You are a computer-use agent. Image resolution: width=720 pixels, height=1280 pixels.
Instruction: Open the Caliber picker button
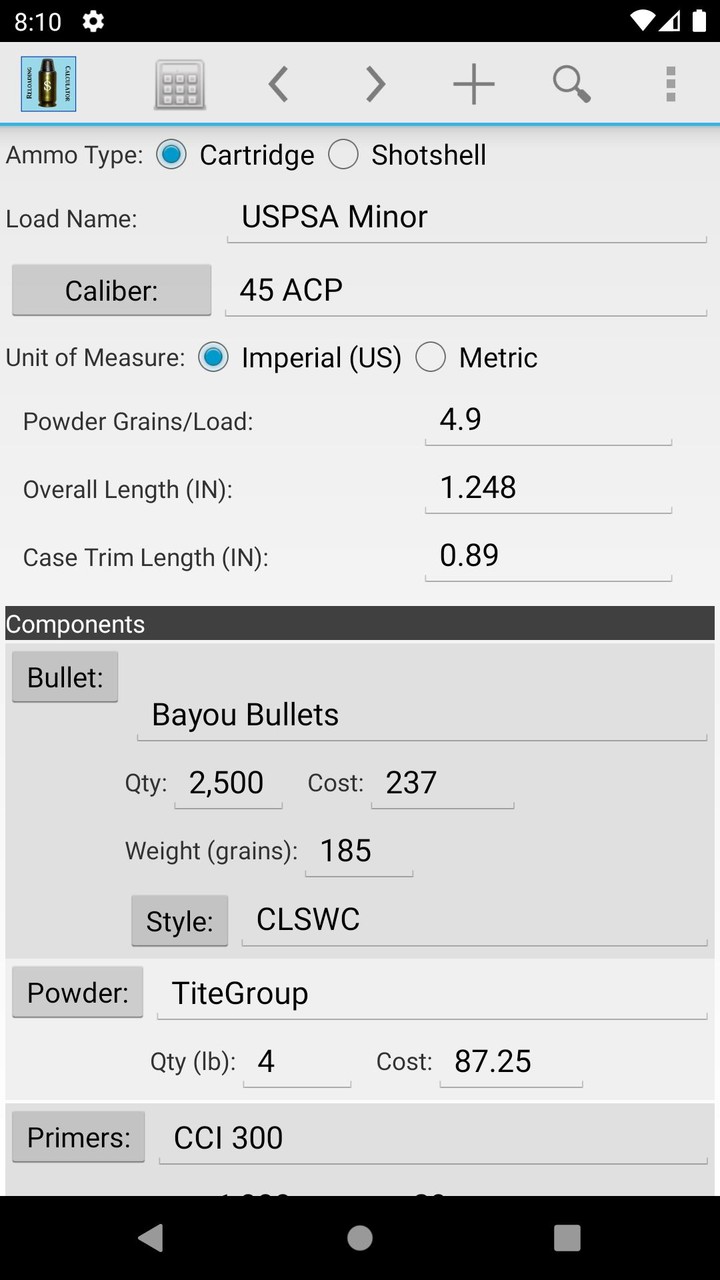pyautogui.click(x=111, y=290)
